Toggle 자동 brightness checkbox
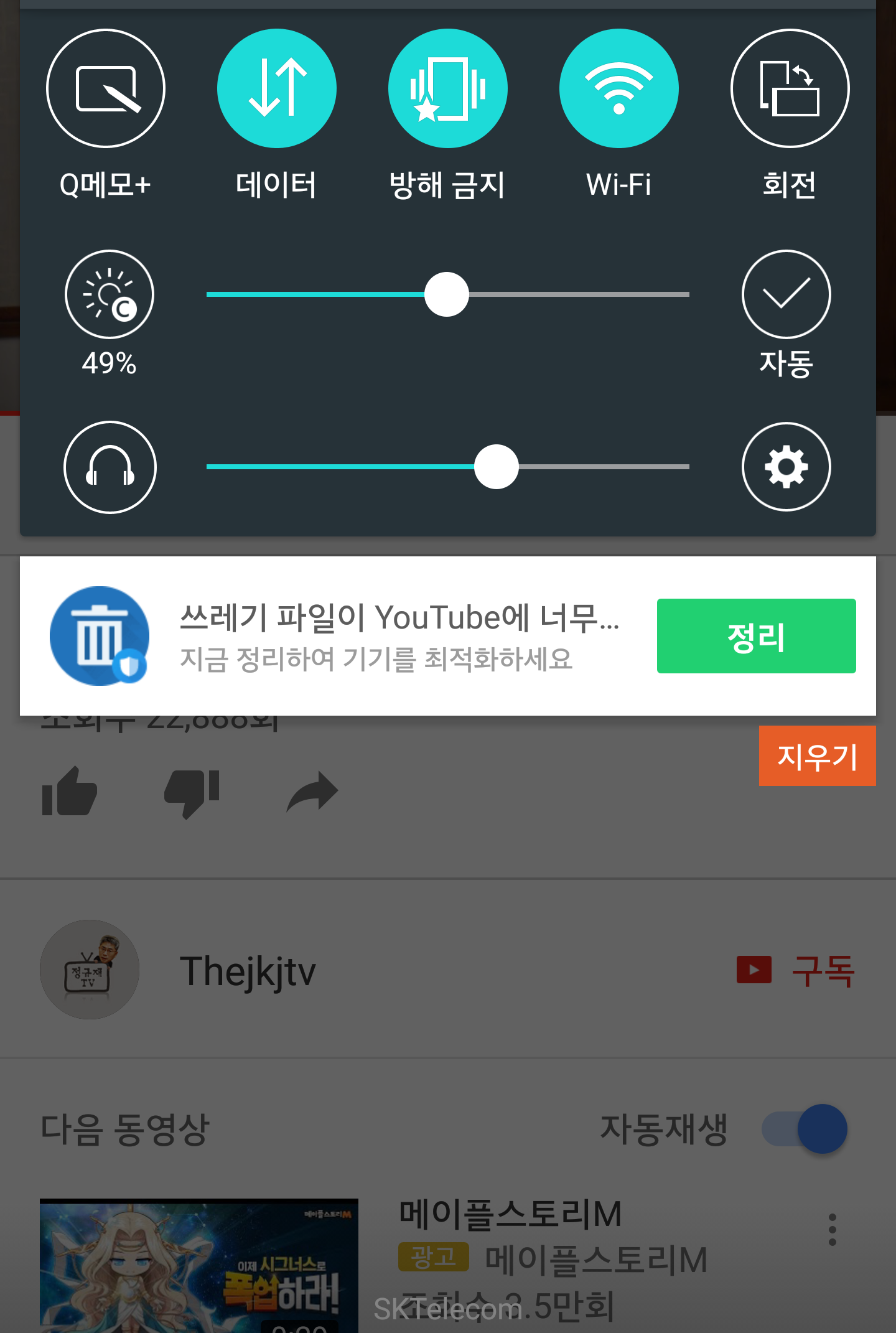Image resolution: width=896 pixels, height=1333 pixels. 786,294
